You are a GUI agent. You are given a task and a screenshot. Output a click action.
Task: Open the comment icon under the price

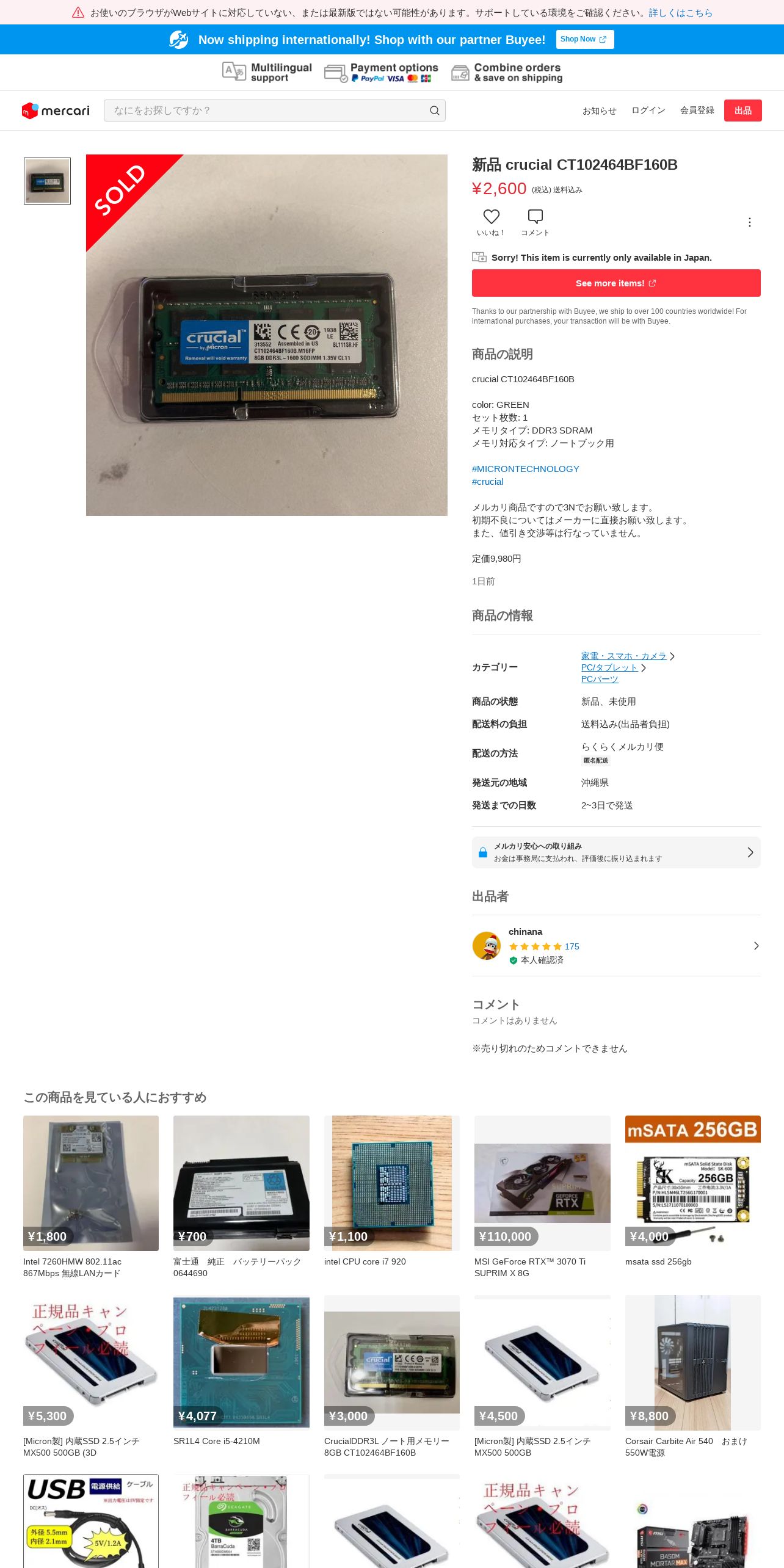pos(535,222)
